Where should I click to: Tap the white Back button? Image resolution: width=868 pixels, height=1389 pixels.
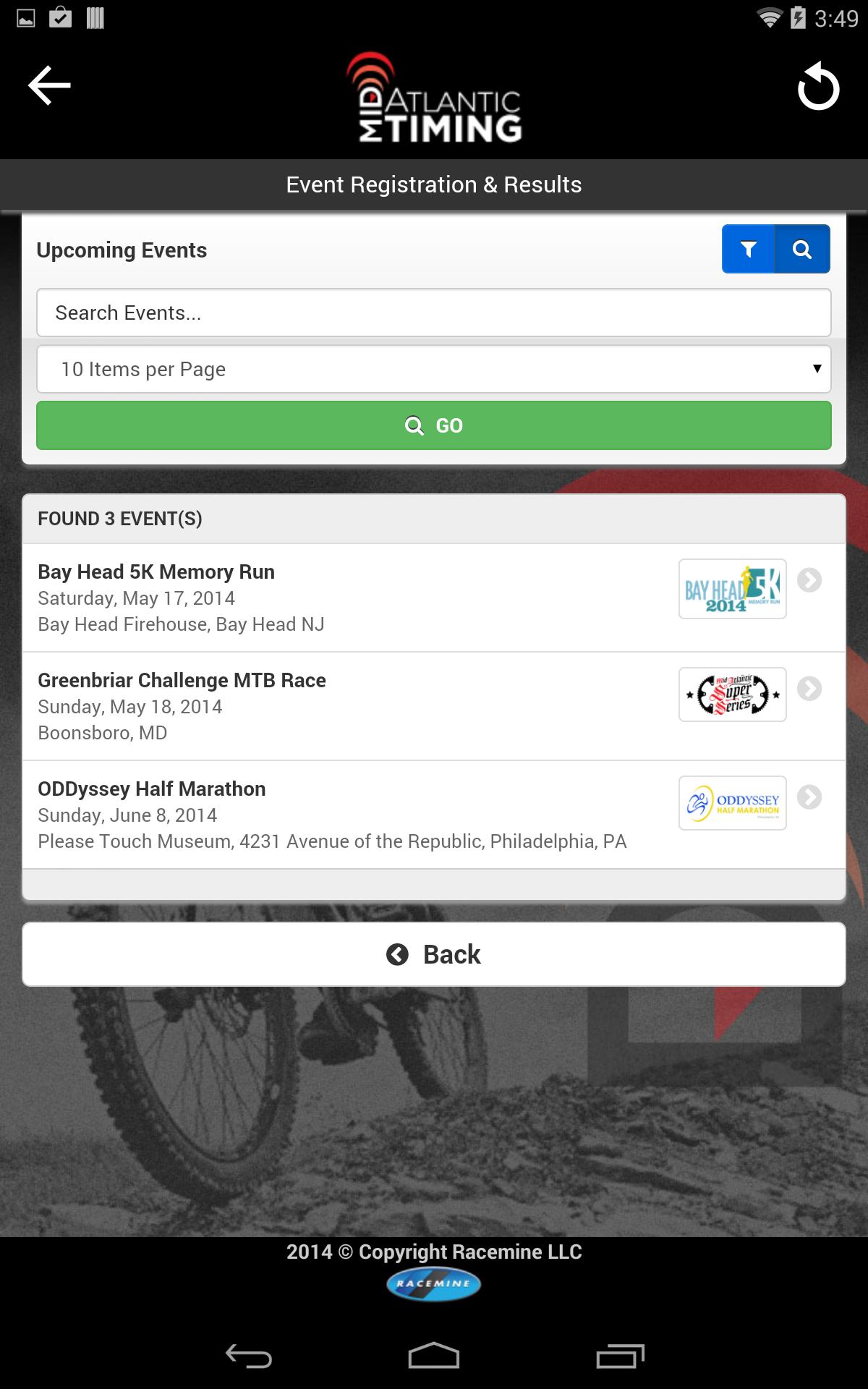pyautogui.click(x=433, y=954)
